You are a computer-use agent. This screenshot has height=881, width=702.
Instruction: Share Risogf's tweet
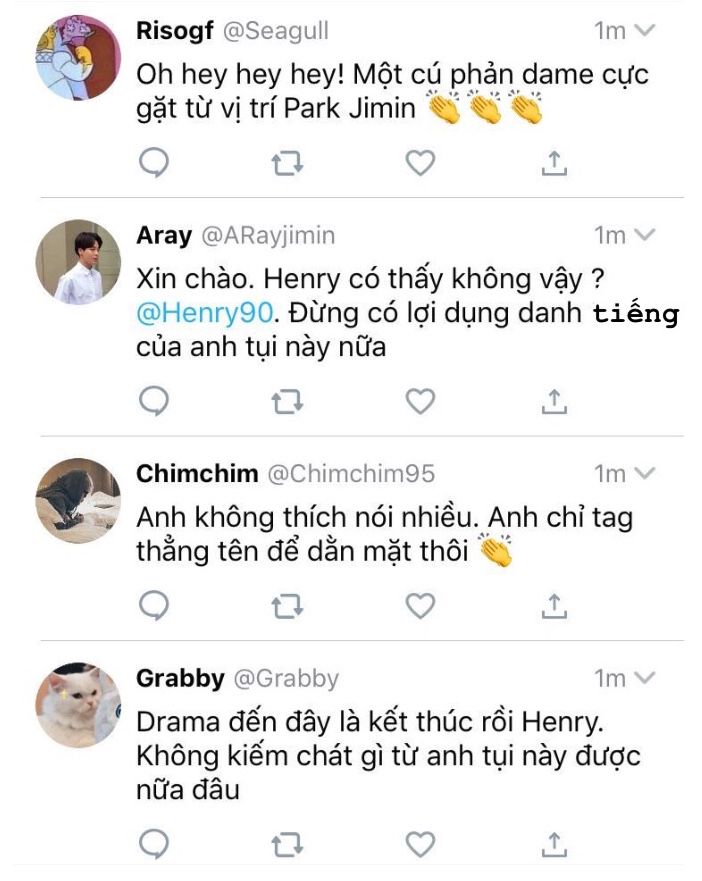555,163
